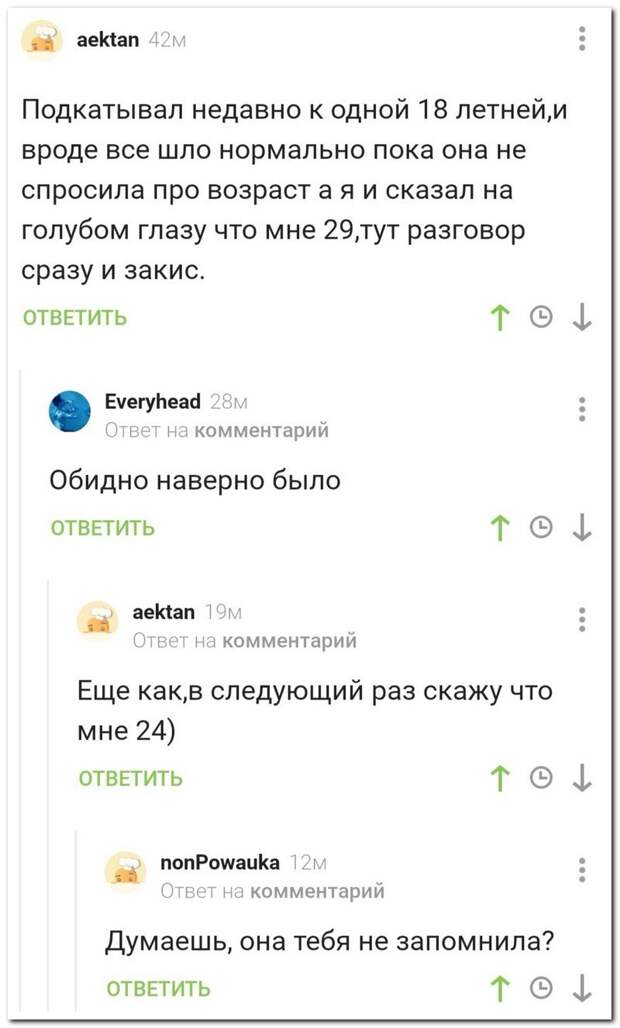The width and height of the screenshot is (620, 1028).
Task: Open Everyhead's profile avatar
Action: [70, 410]
